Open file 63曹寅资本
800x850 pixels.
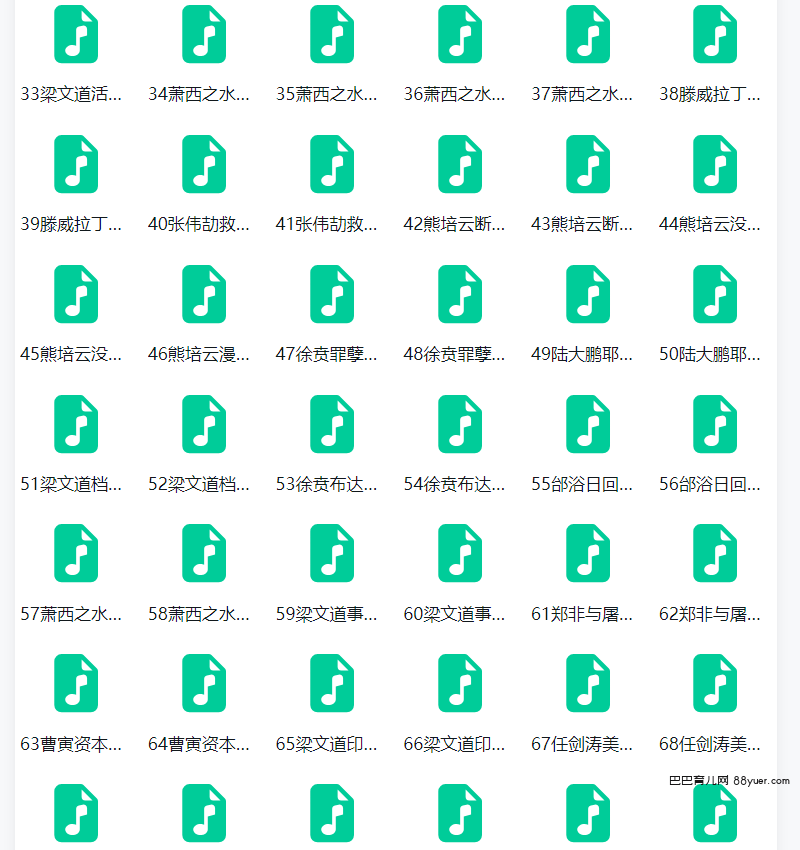click(76, 683)
